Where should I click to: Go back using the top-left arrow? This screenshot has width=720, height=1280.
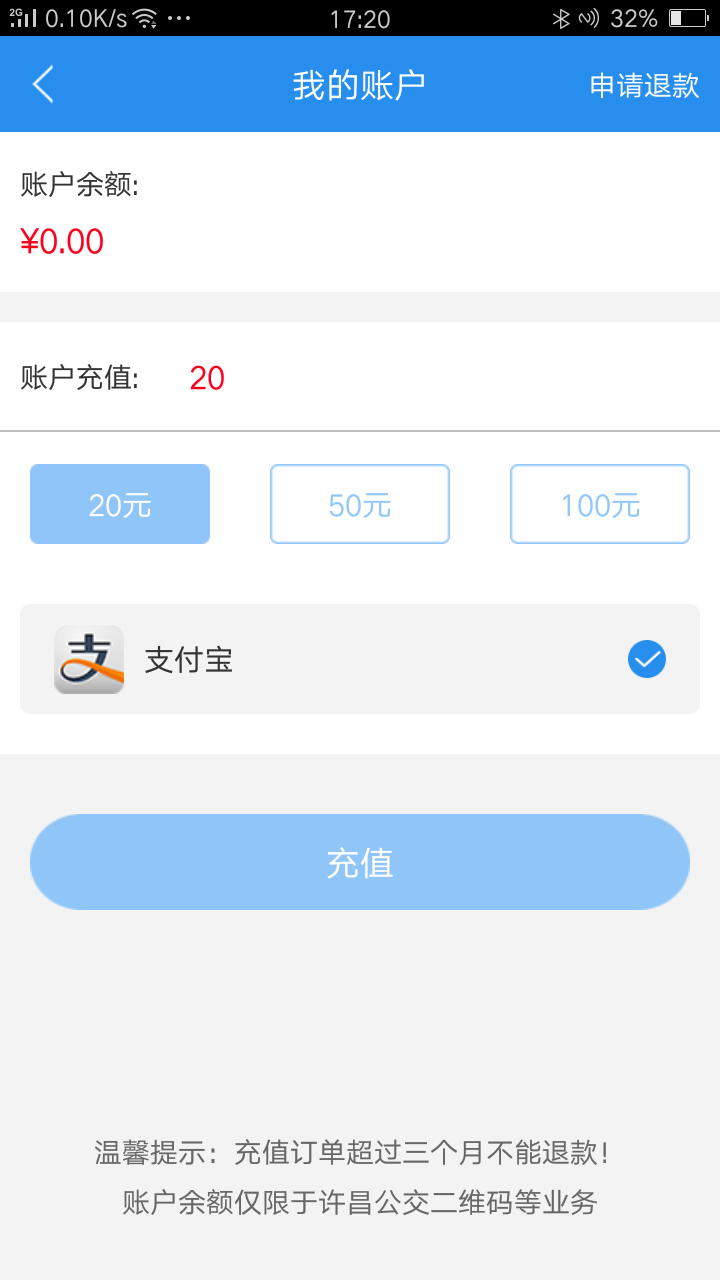pos(43,85)
